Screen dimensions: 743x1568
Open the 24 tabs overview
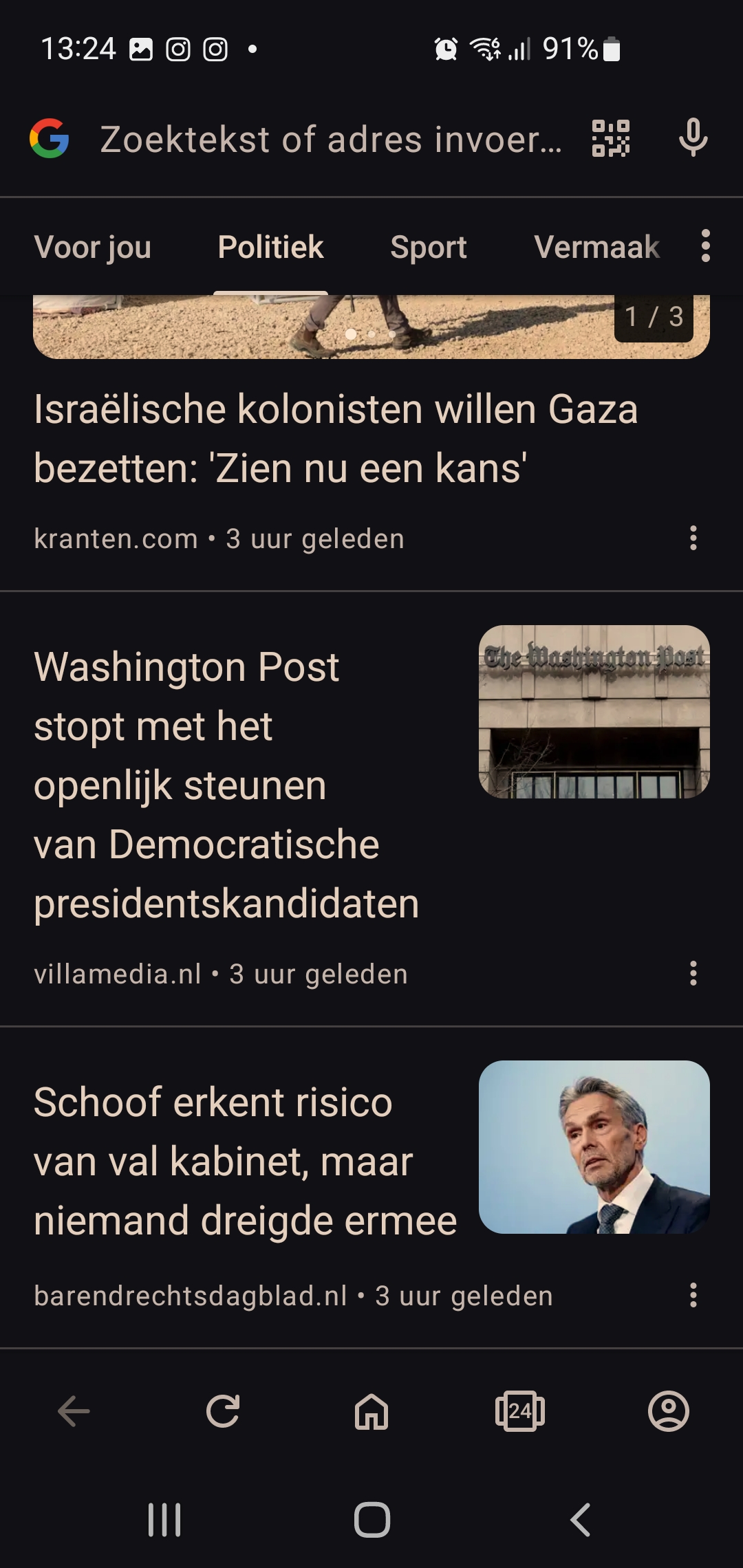point(520,1412)
